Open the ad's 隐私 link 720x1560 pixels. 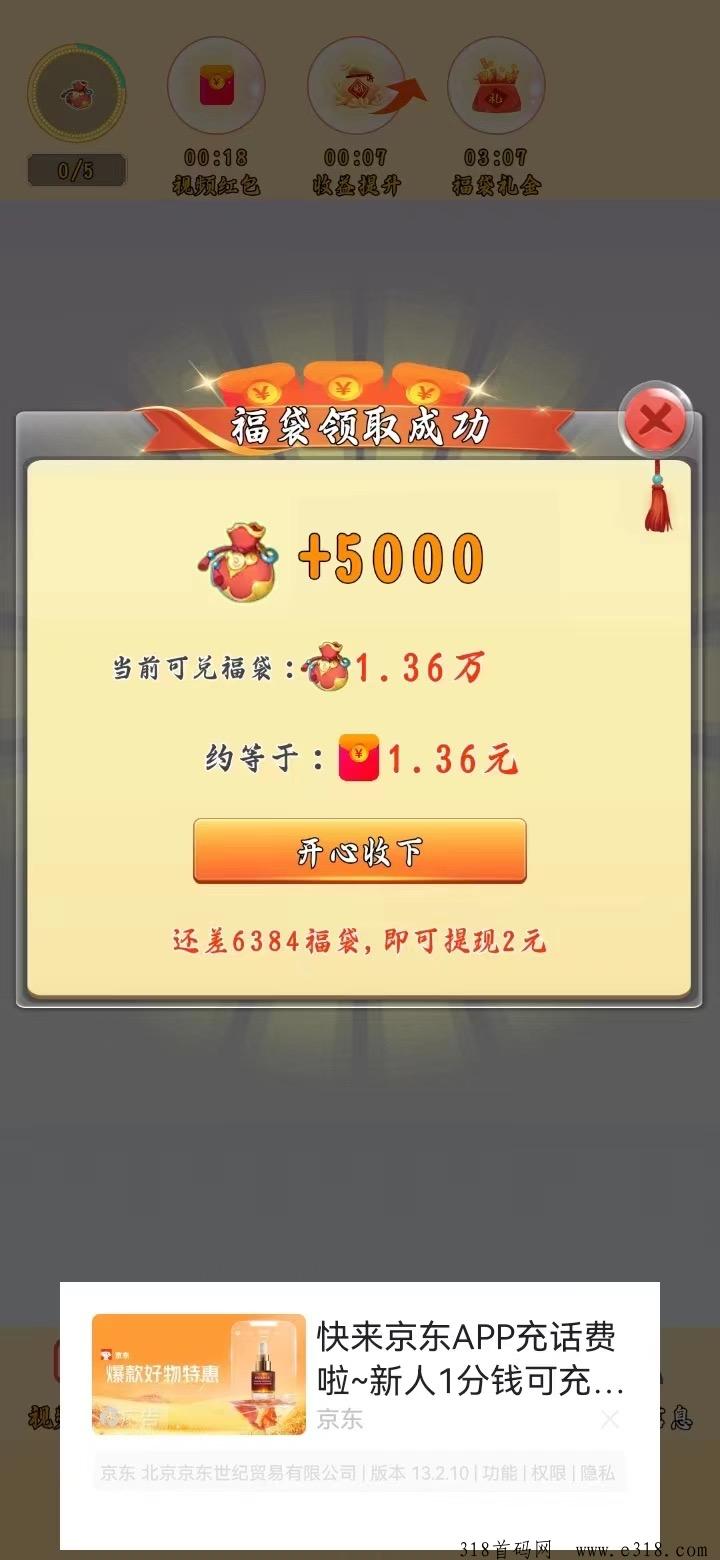click(597, 1473)
